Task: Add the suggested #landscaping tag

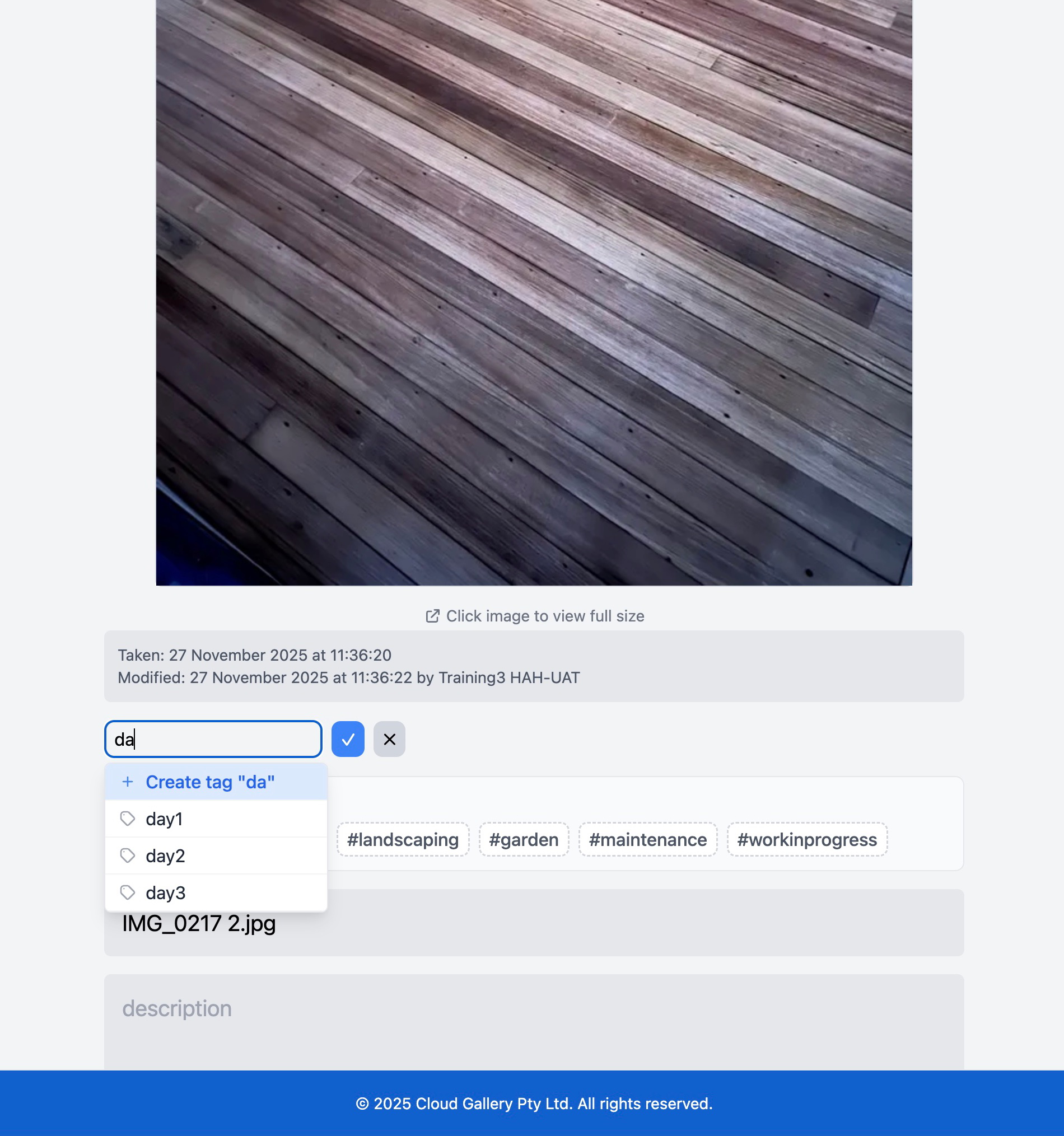Action: point(402,839)
